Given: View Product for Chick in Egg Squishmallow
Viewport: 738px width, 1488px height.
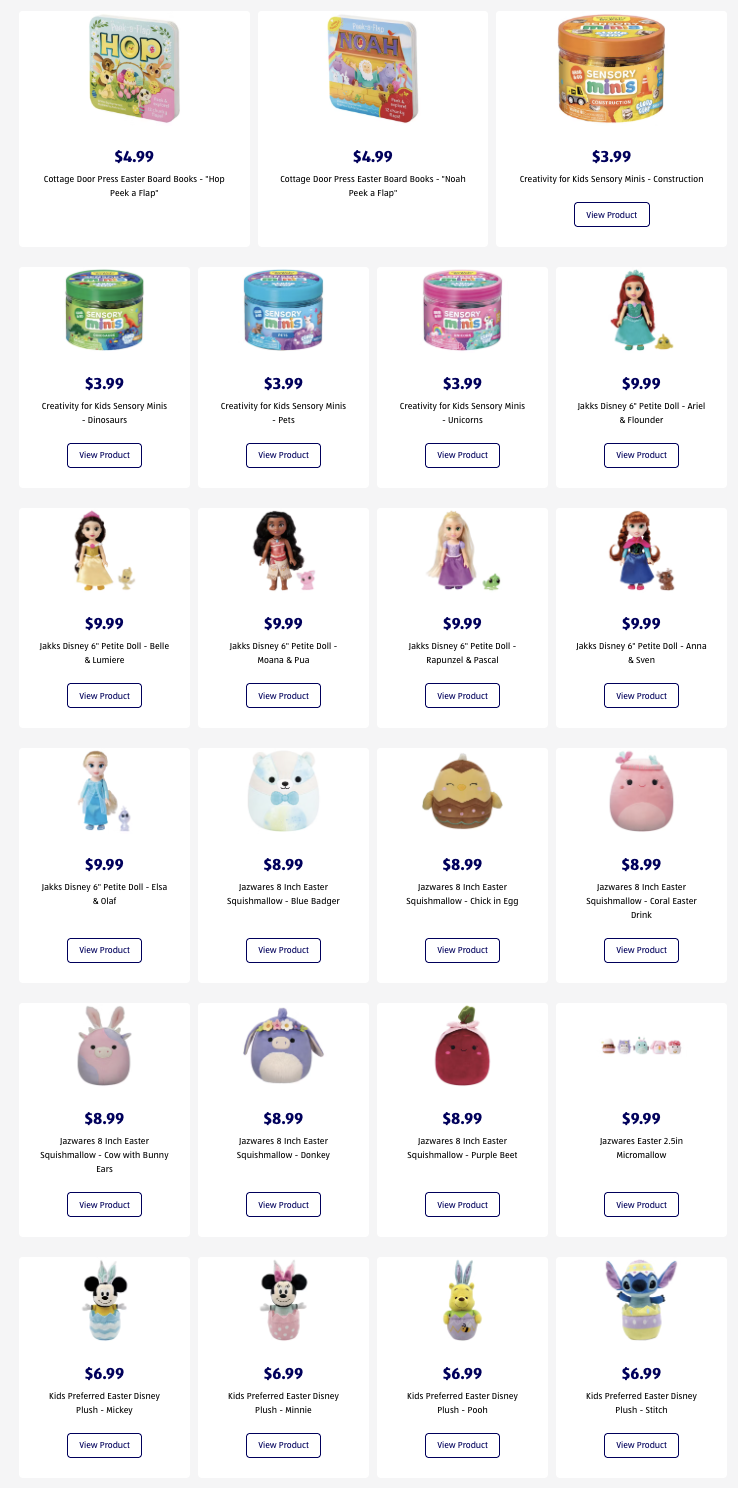Looking at the screenshot, I should pos(462,950).
